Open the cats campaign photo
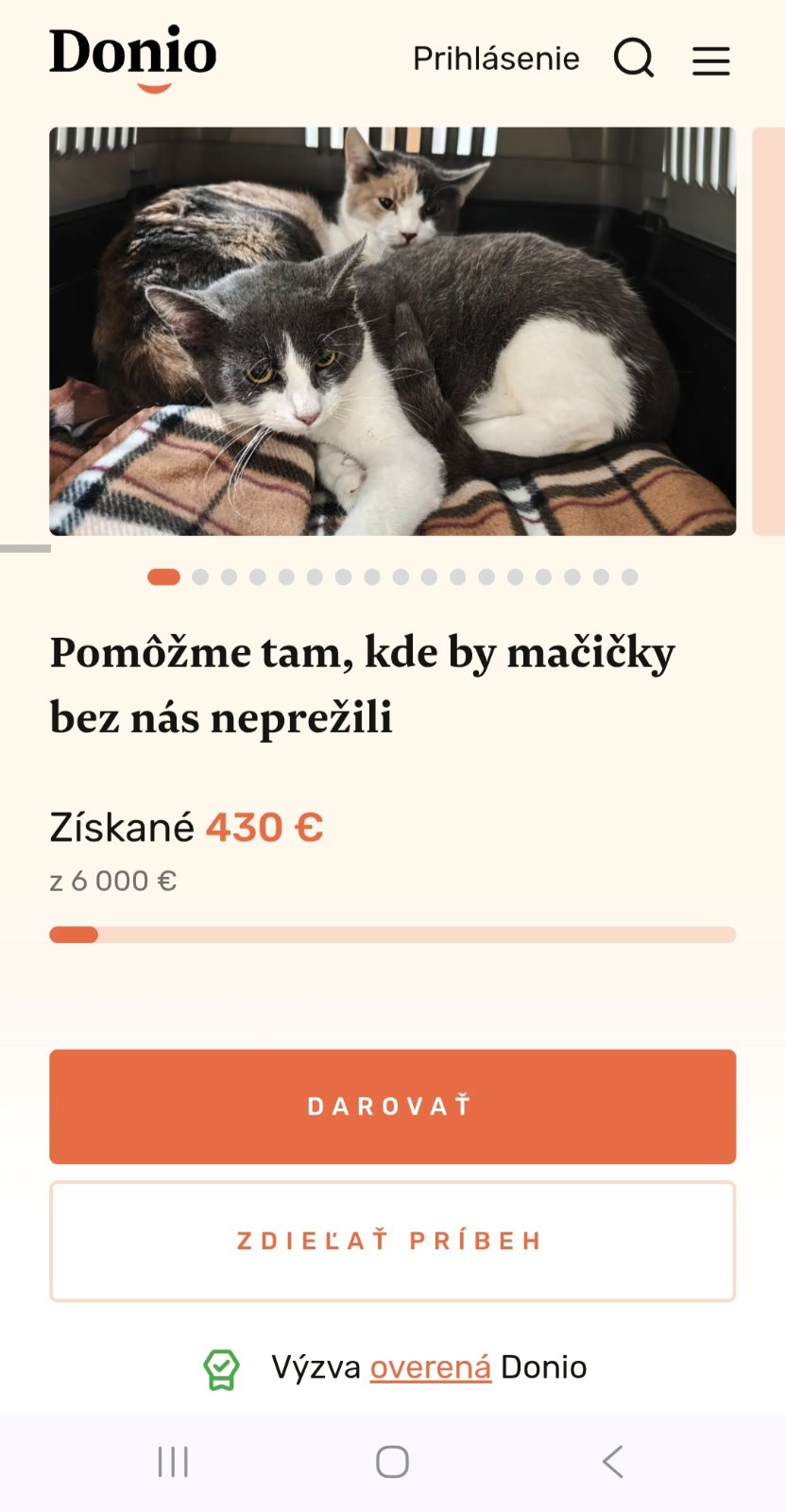 [392, 331]
